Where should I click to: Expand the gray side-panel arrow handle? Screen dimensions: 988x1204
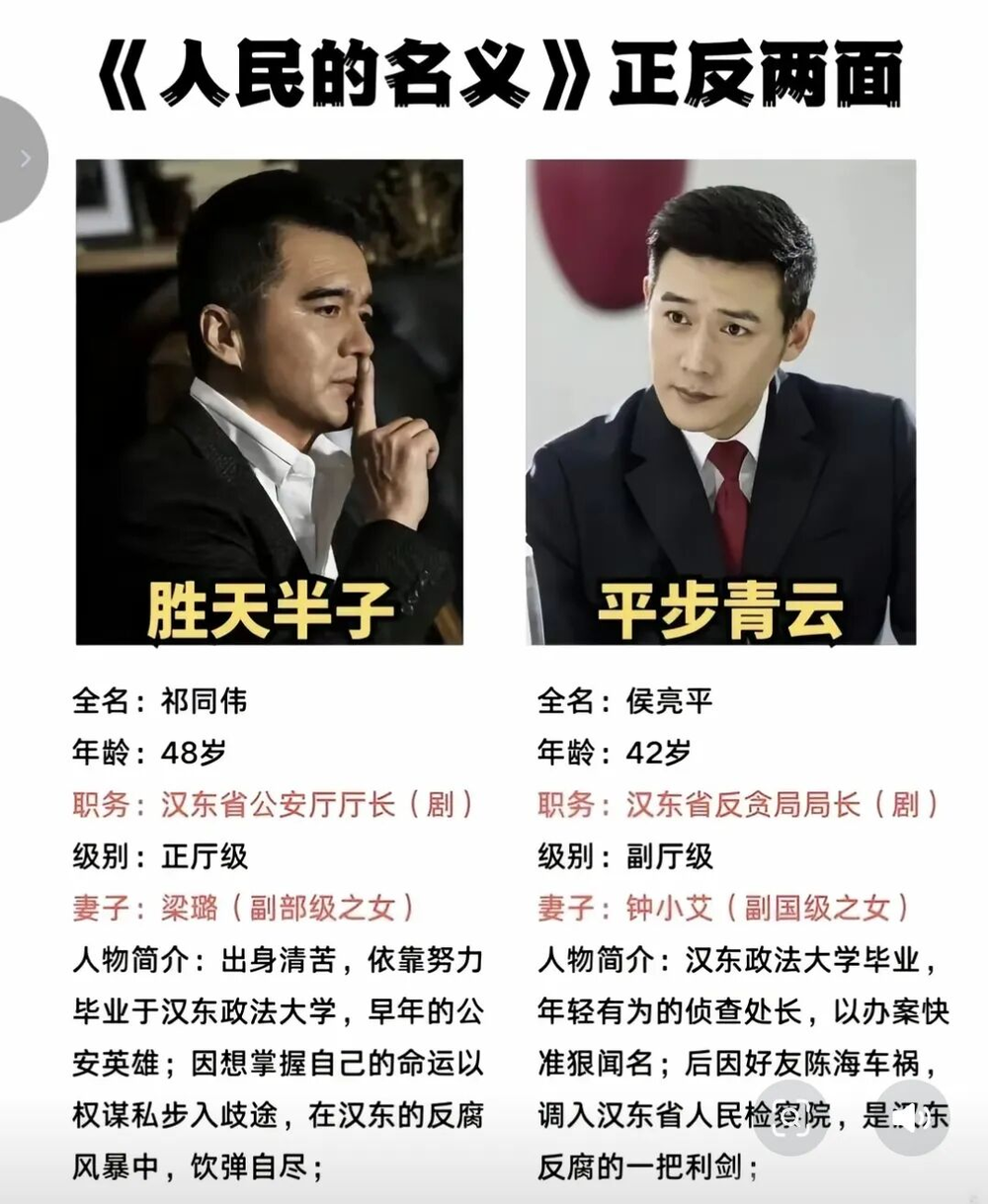[23, 158]
